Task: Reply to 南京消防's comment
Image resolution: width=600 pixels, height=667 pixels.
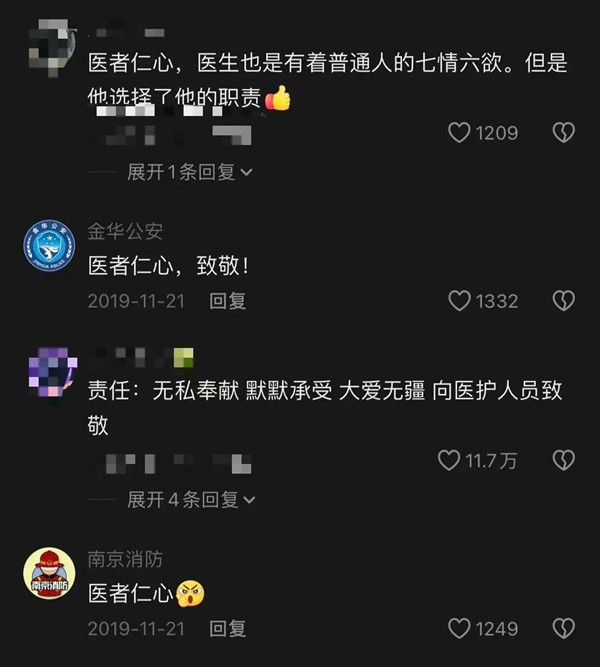Action: [x=227, y=629]
